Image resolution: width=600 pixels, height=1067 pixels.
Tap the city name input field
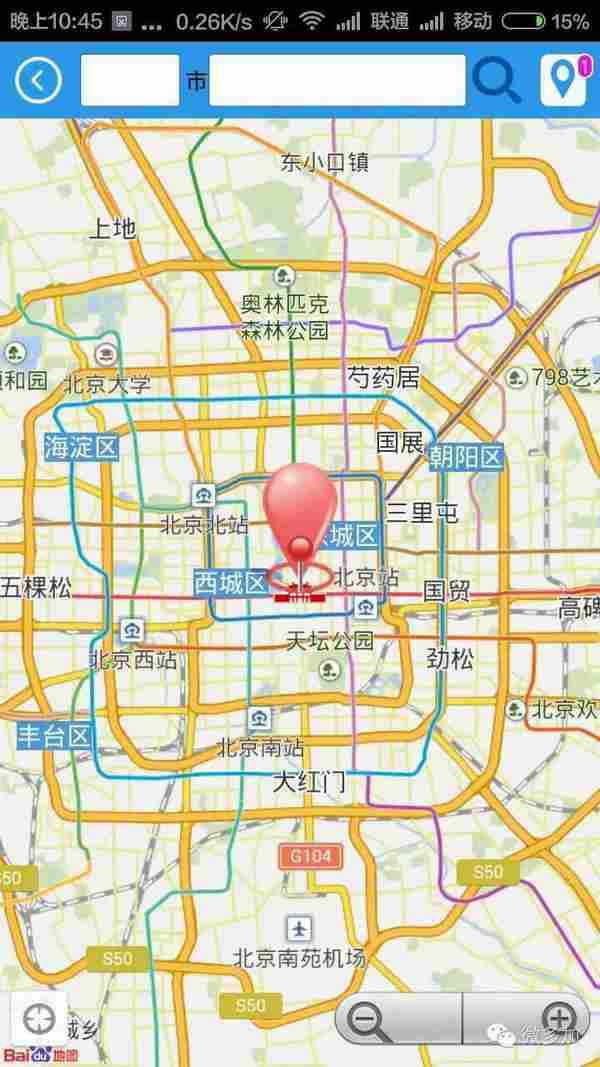(129, 81)
